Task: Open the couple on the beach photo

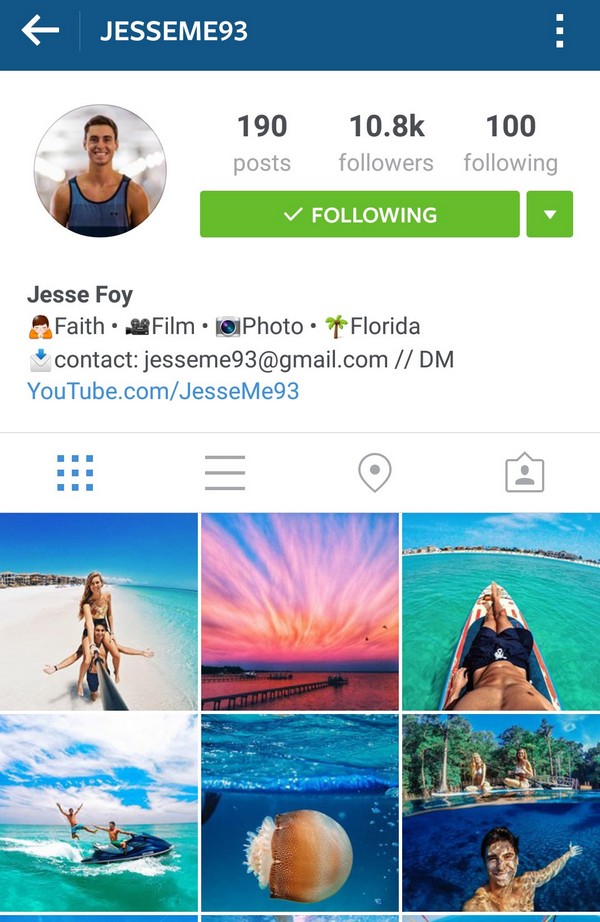Action: [x=99, y=611]
